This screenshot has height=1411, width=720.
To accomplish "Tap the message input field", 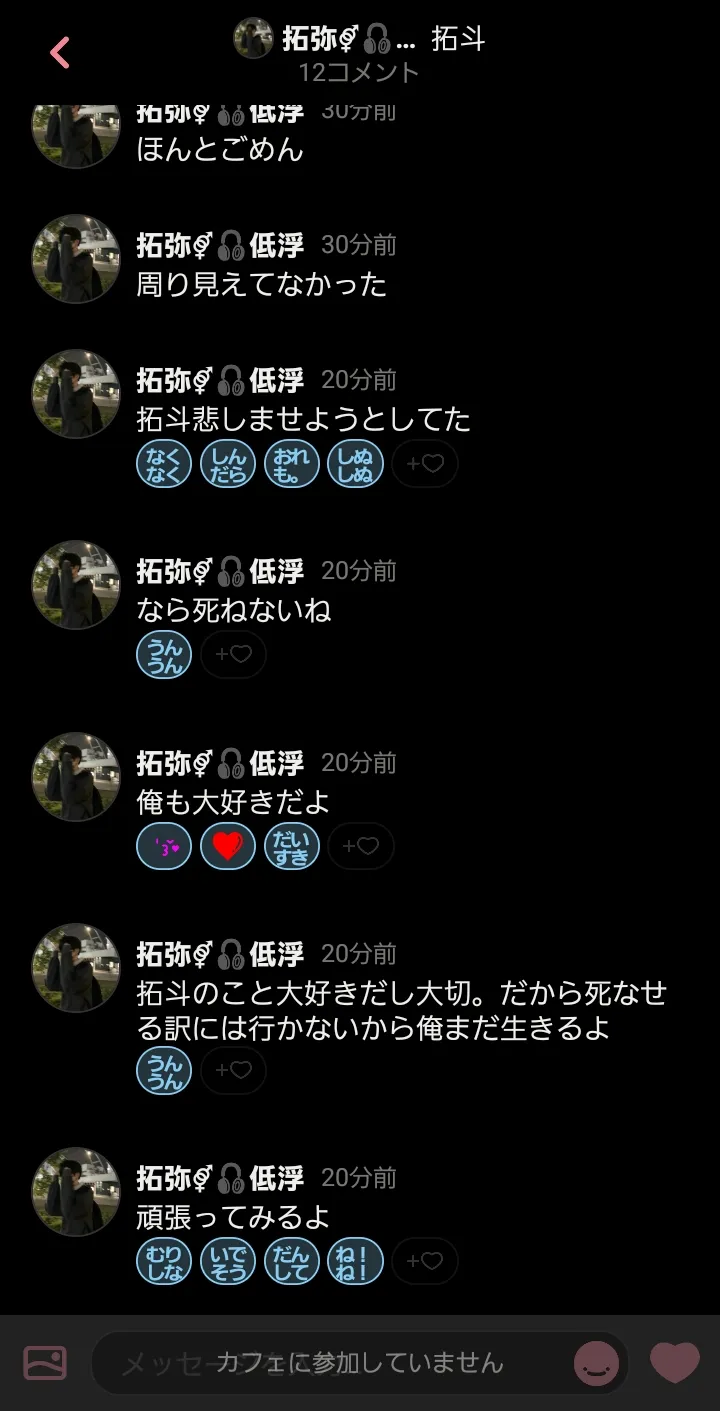I will (330, 1362).
